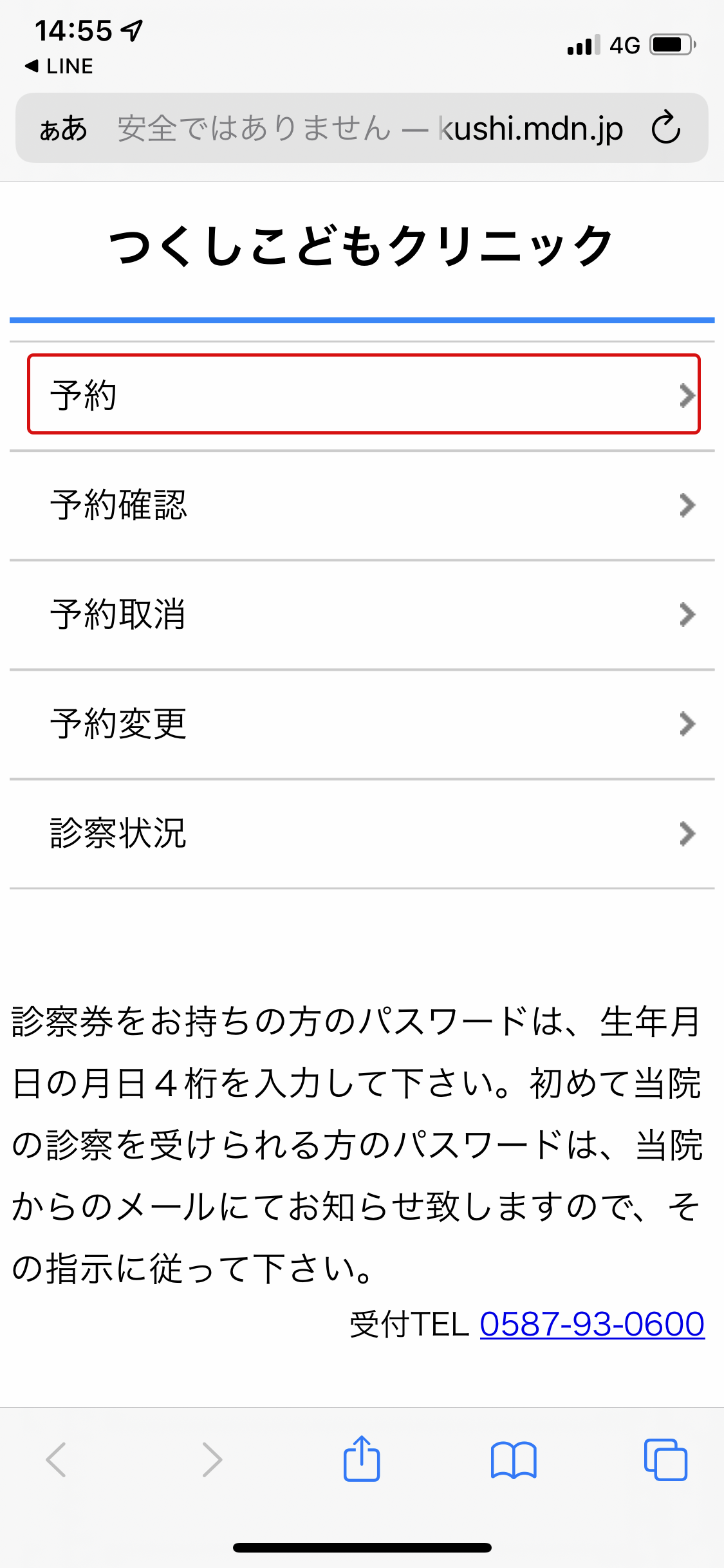The image size is (724, 1568).
Task: Open the ぁあ reader and text options
Action: pyautogui.click(x=63, y=128)
